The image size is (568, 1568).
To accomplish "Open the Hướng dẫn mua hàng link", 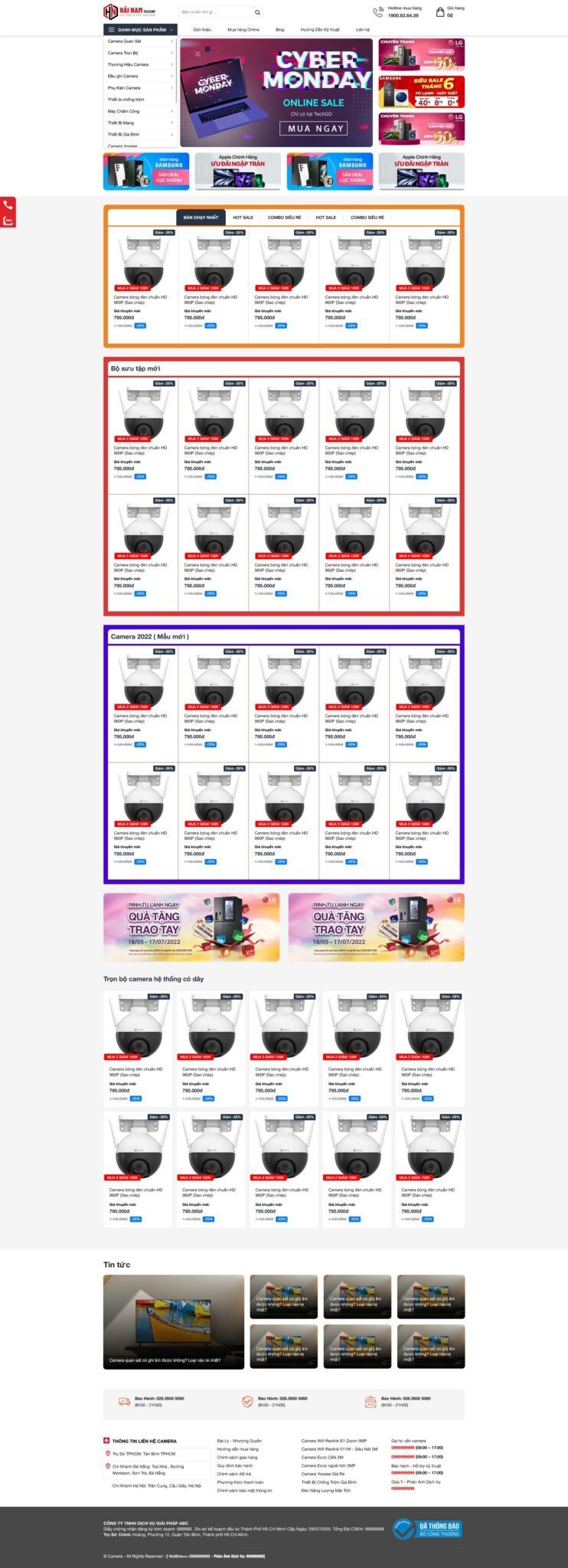I will point(237,1449).
